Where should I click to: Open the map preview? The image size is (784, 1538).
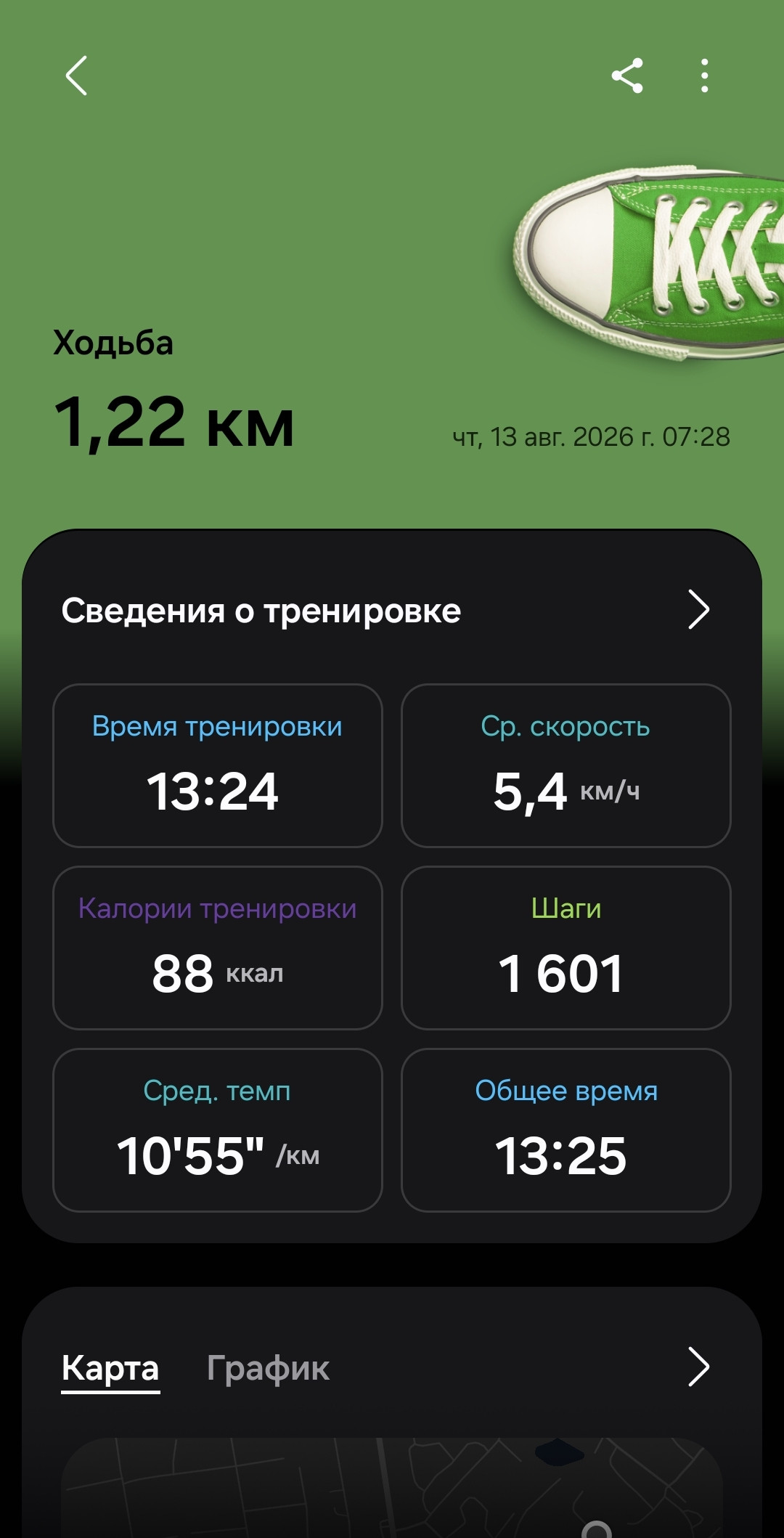point(392,1487)
